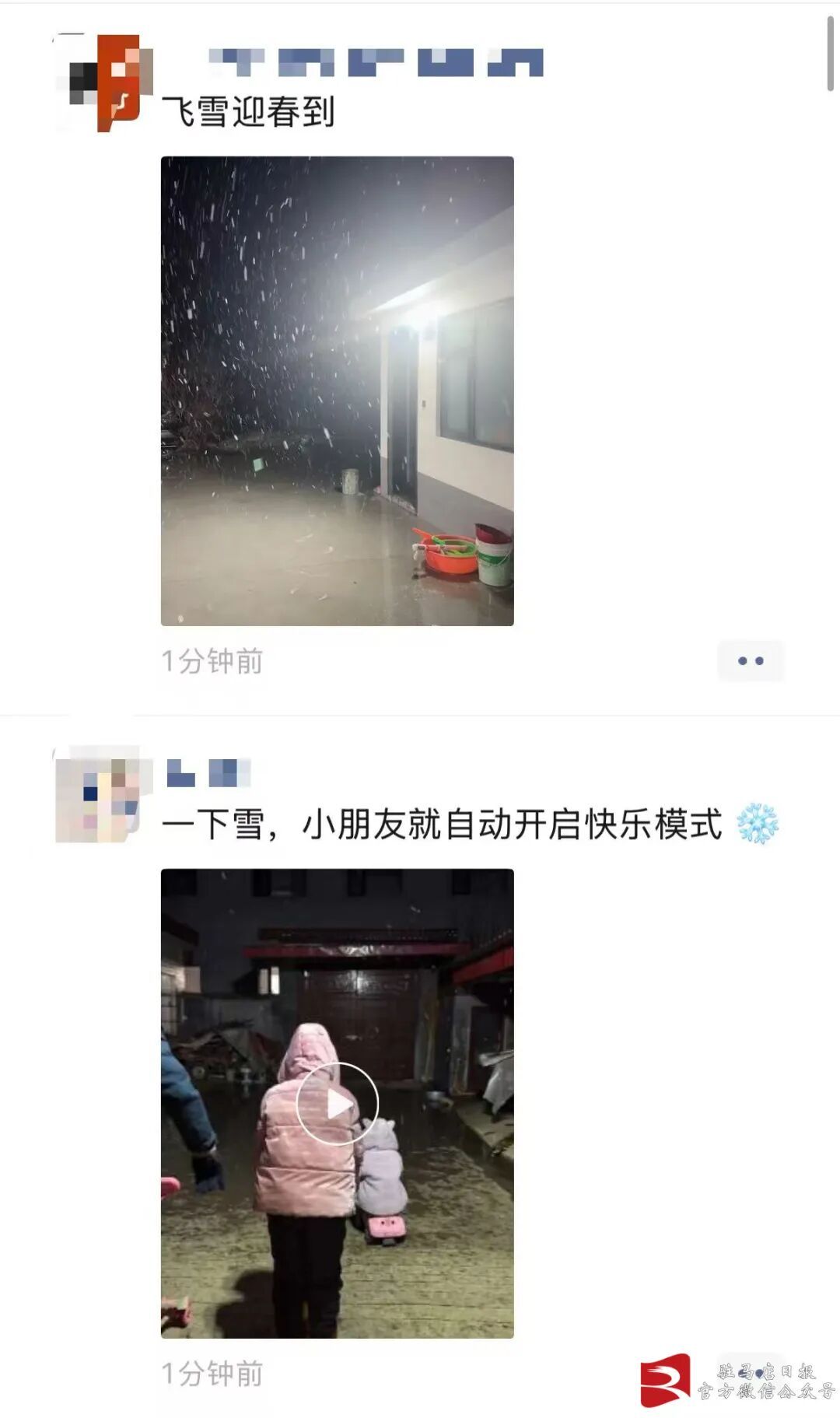This screenshot has height=1418, width=840.
Task: Tap the "1分钟前" timestamp under the first post
Action: click(x=211, y=660)
